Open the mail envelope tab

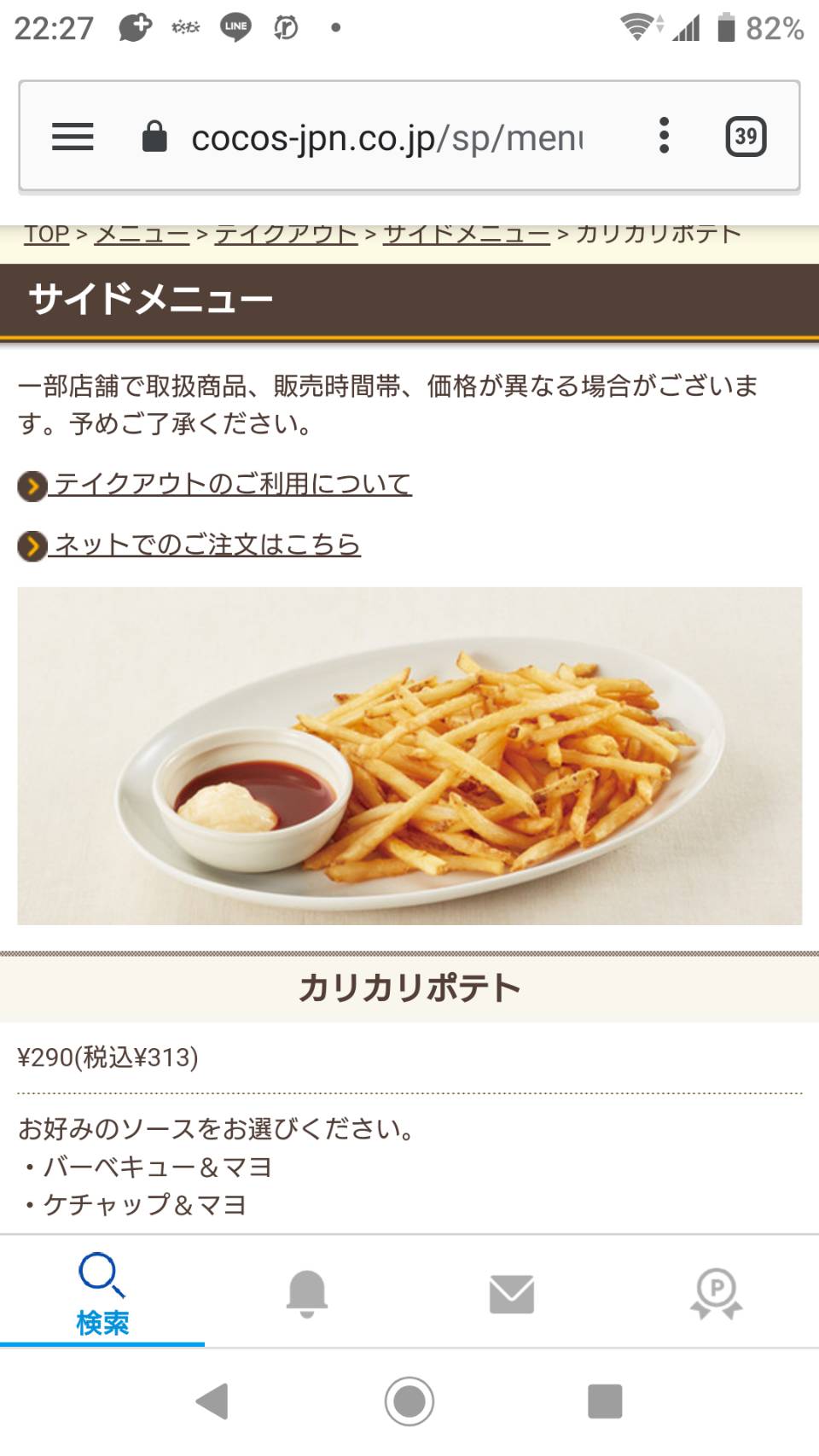[x=512, y=1292]
